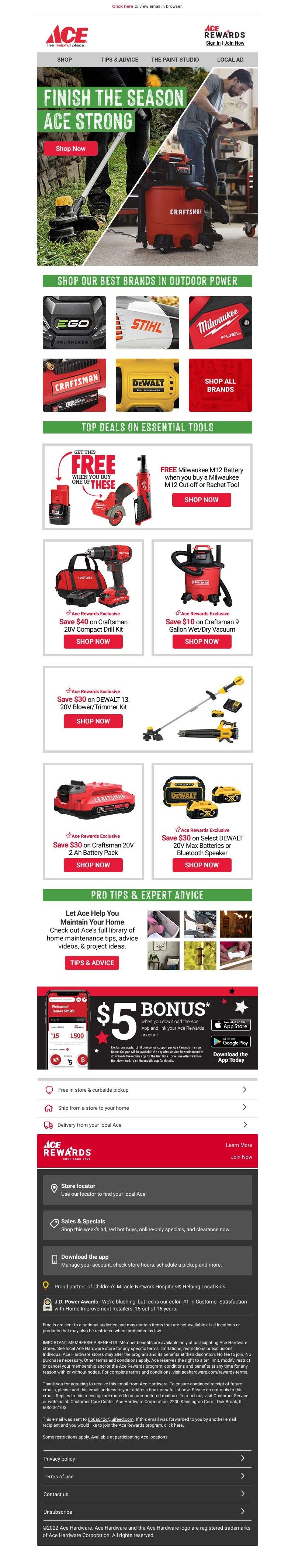Go to TIPS & ADVICE in top navigation

pyautogui.click(x=119, y=60)
